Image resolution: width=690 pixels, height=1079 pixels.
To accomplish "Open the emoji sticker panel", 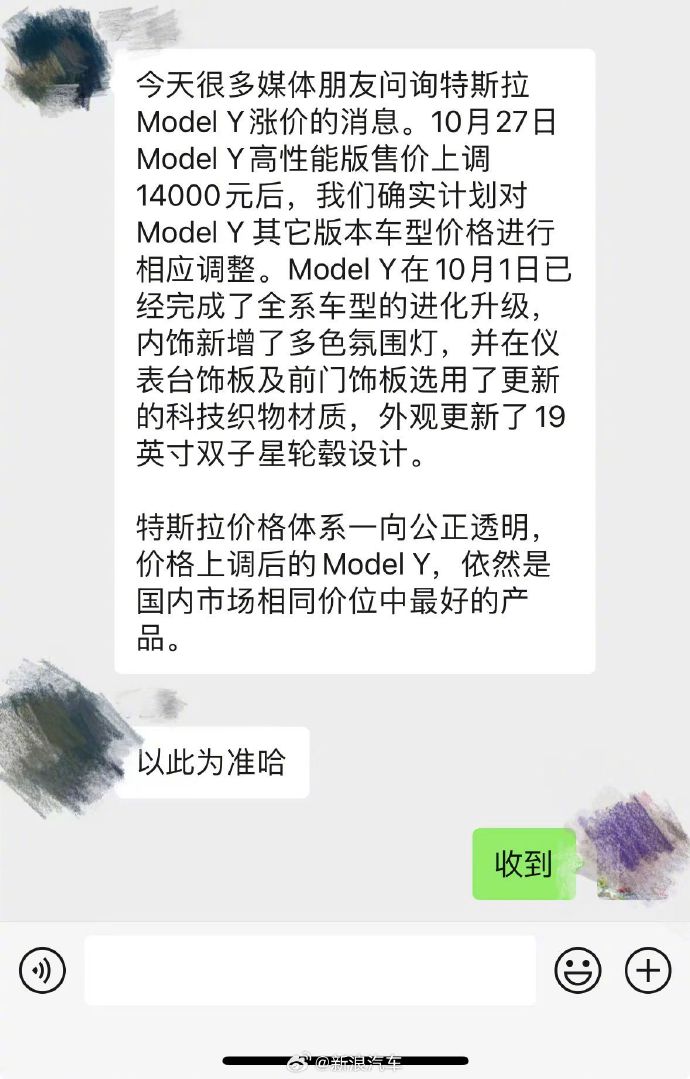I will pyautogui.click(x=578, y=970).
